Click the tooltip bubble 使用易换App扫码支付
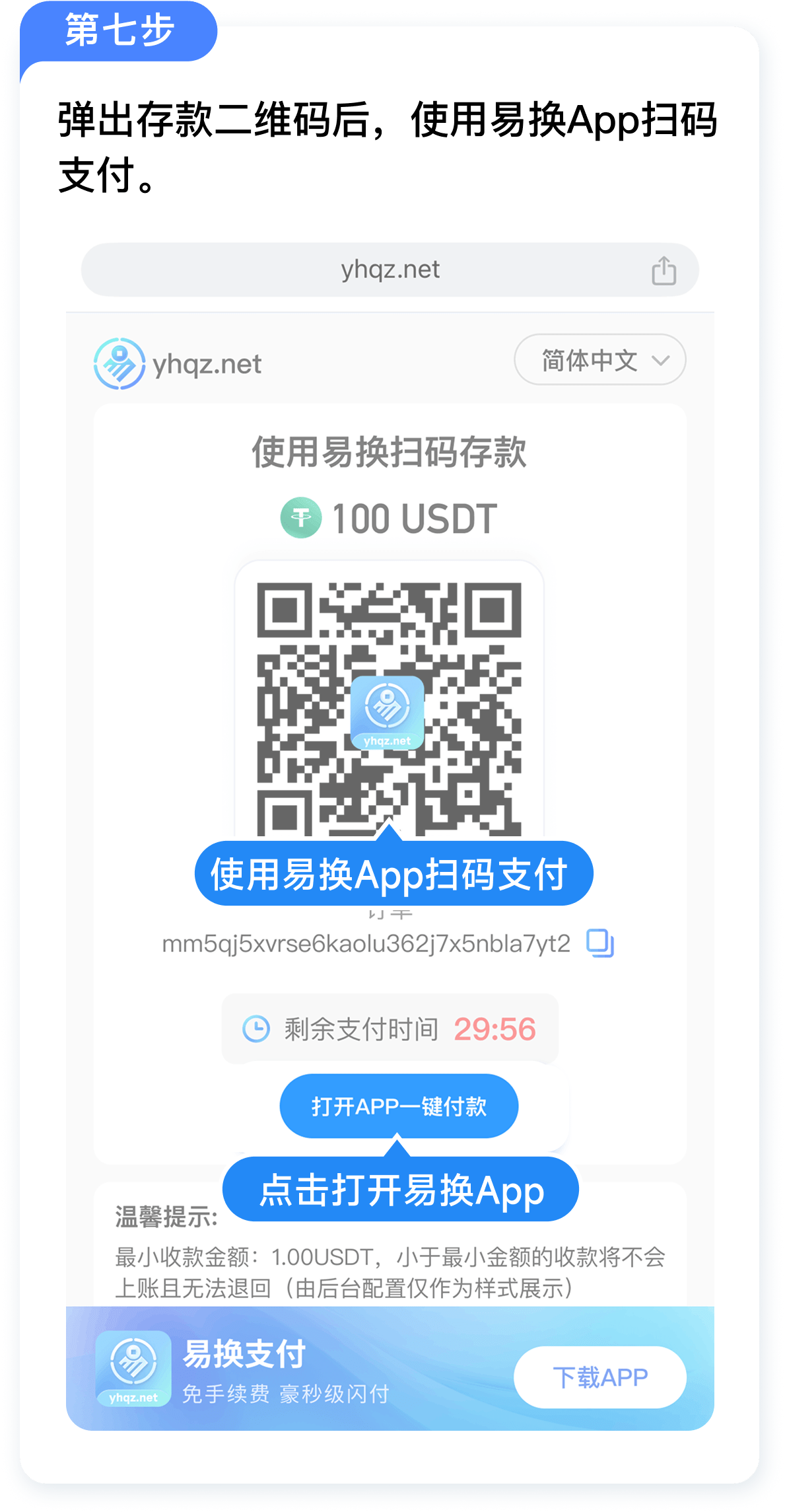This screenshot has width=785, height=1512. point(395,873)
